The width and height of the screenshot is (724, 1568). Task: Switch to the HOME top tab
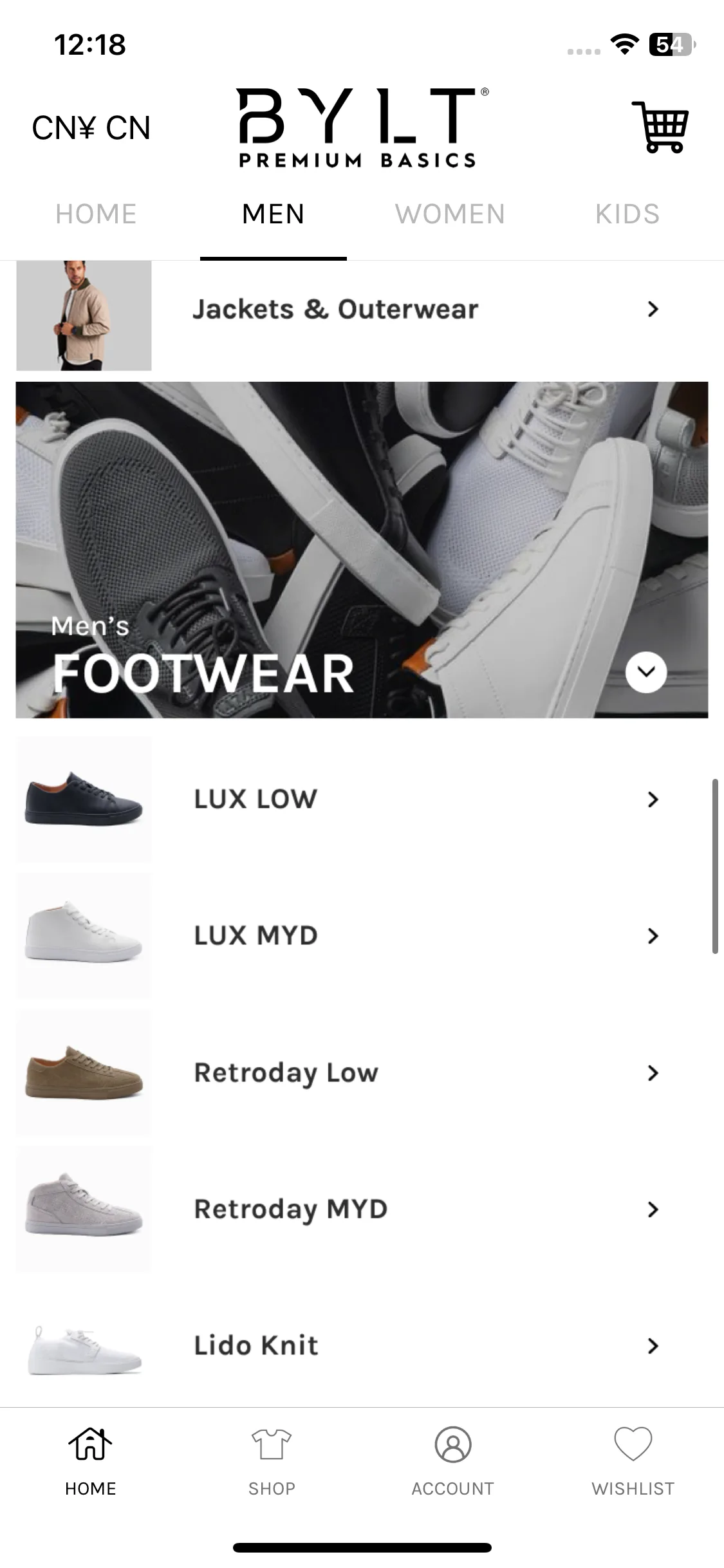96,214
